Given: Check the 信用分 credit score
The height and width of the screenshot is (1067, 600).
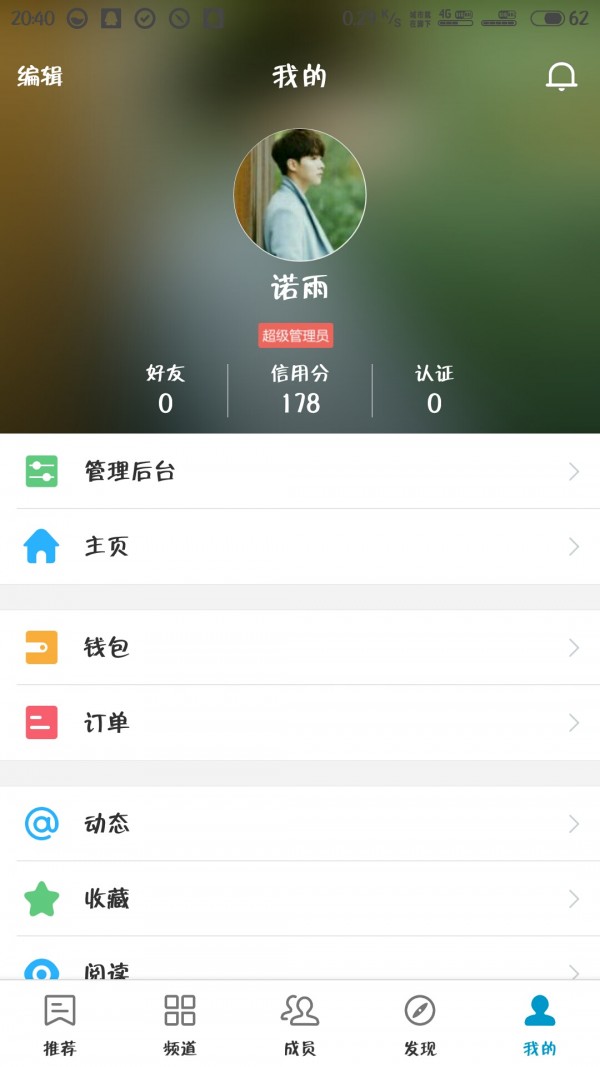Looking at the screenshot, I should coord(300,389).
